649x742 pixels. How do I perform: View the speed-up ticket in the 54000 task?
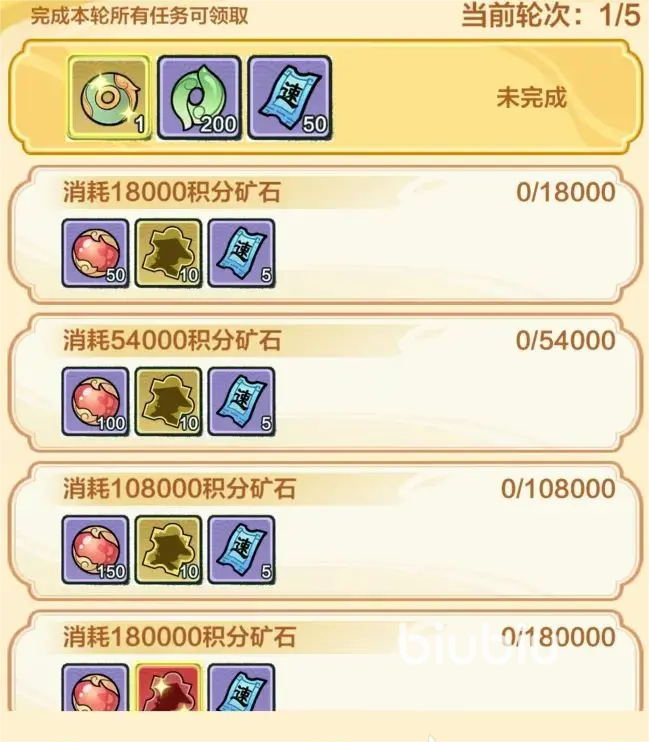click(240, 401)
